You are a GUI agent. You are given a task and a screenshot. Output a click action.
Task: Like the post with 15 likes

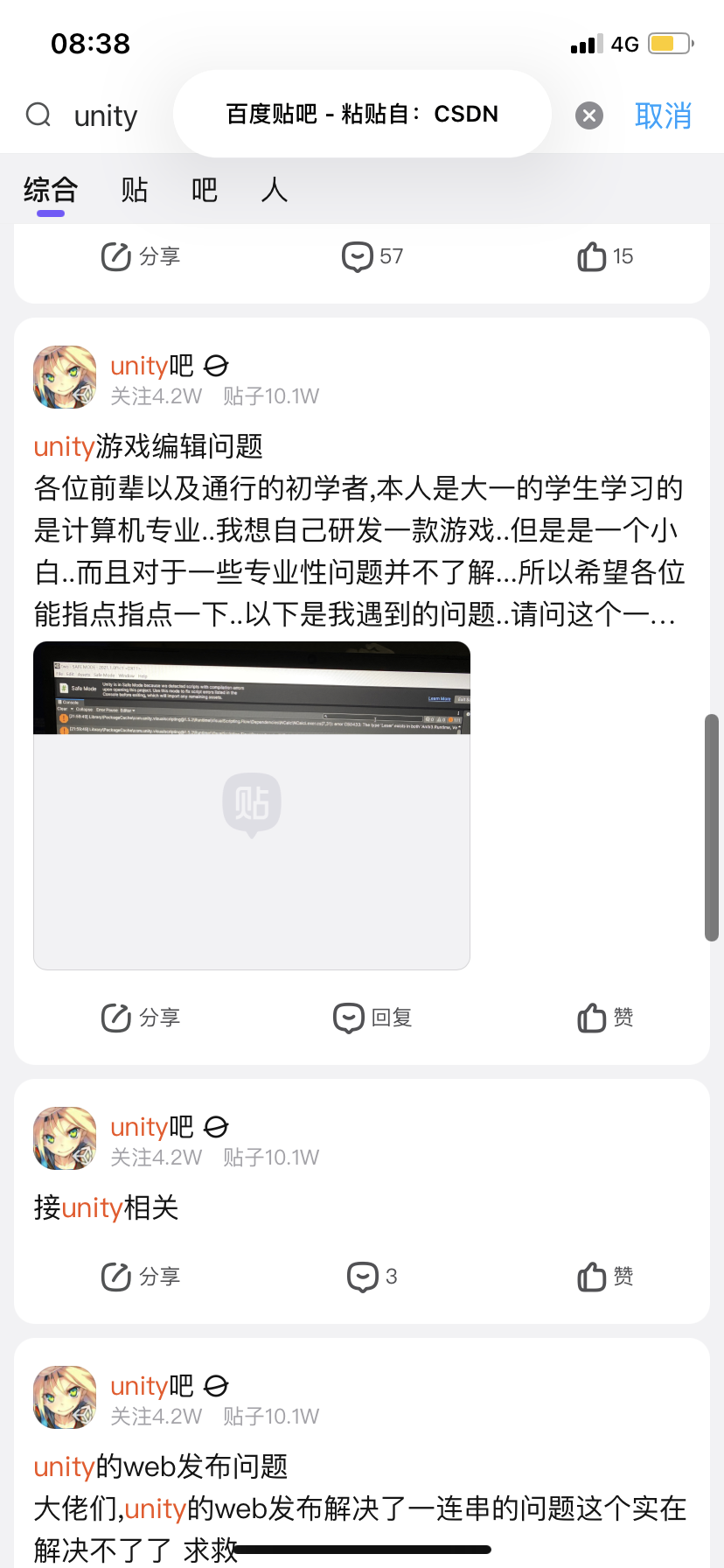point(605,256)
